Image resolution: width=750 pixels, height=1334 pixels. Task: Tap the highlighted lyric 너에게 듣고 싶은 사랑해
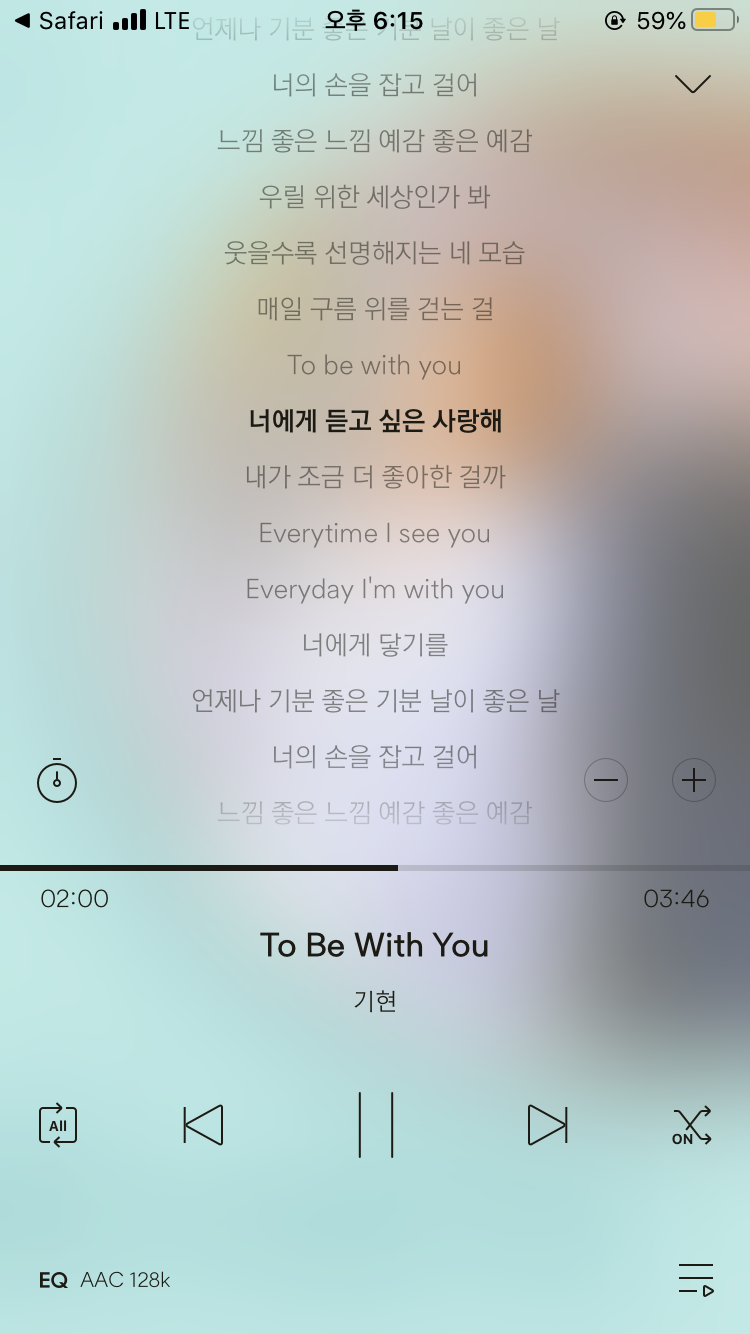click(374, 421)
